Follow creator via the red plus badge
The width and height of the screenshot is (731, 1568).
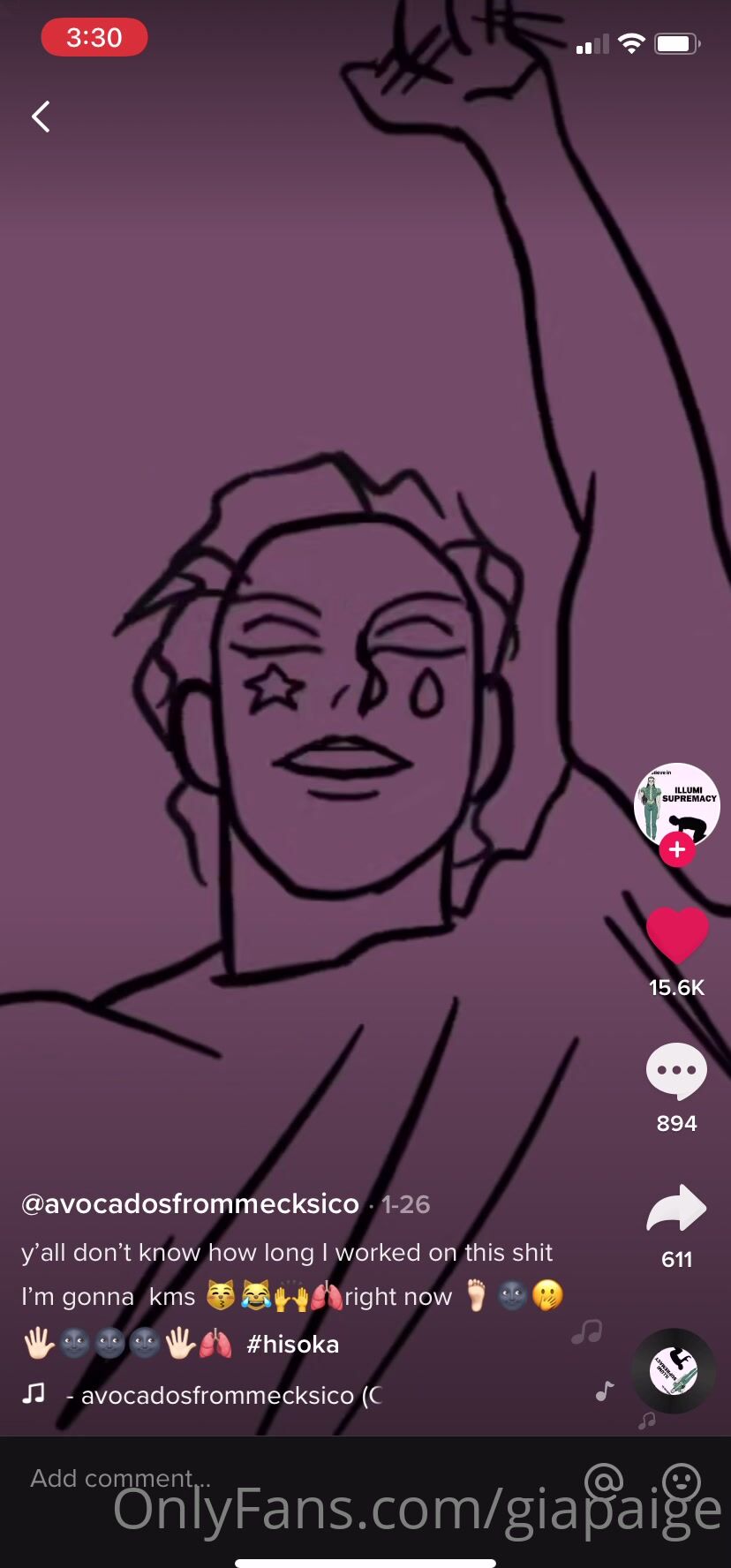[x=677, y=849]
